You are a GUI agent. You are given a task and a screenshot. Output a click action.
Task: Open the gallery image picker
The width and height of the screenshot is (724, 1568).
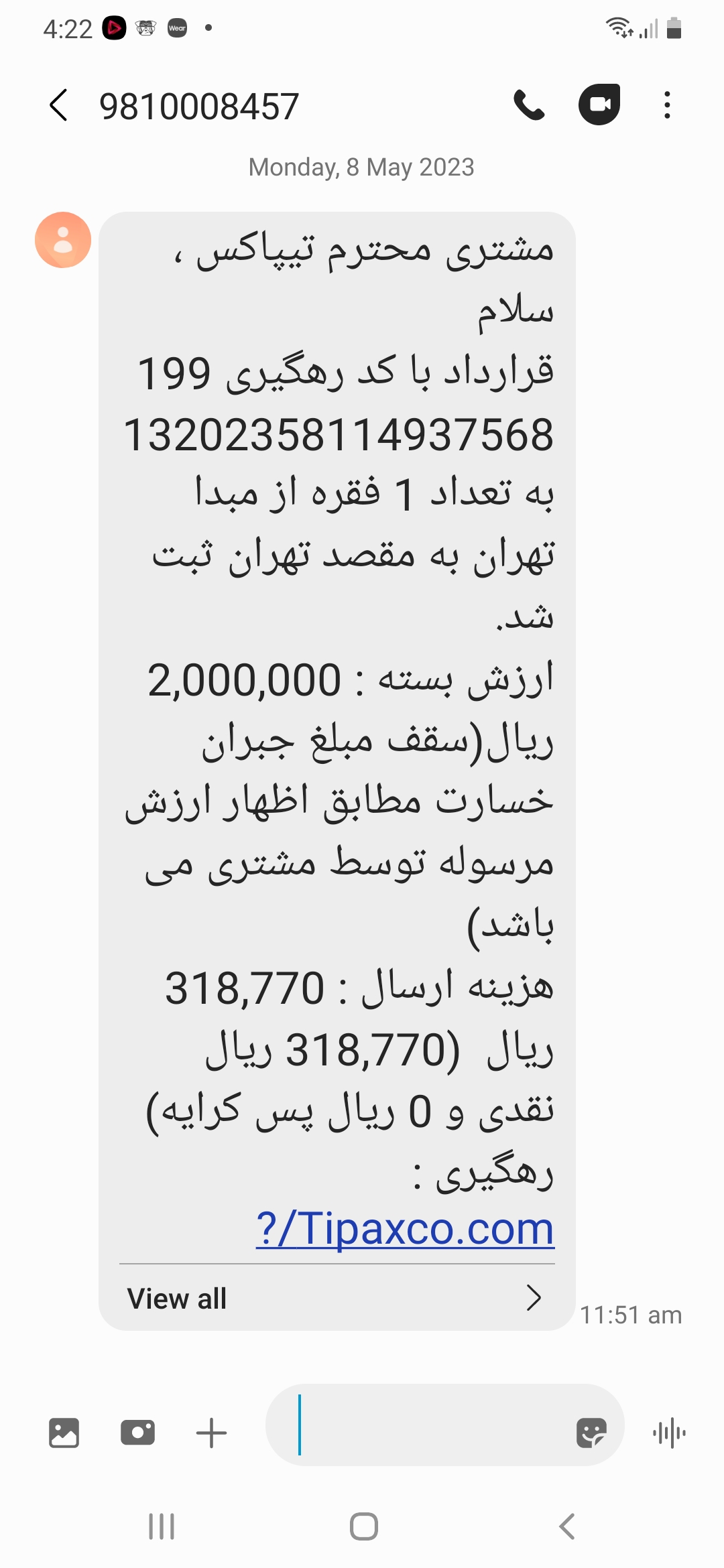click(64, 1433)
